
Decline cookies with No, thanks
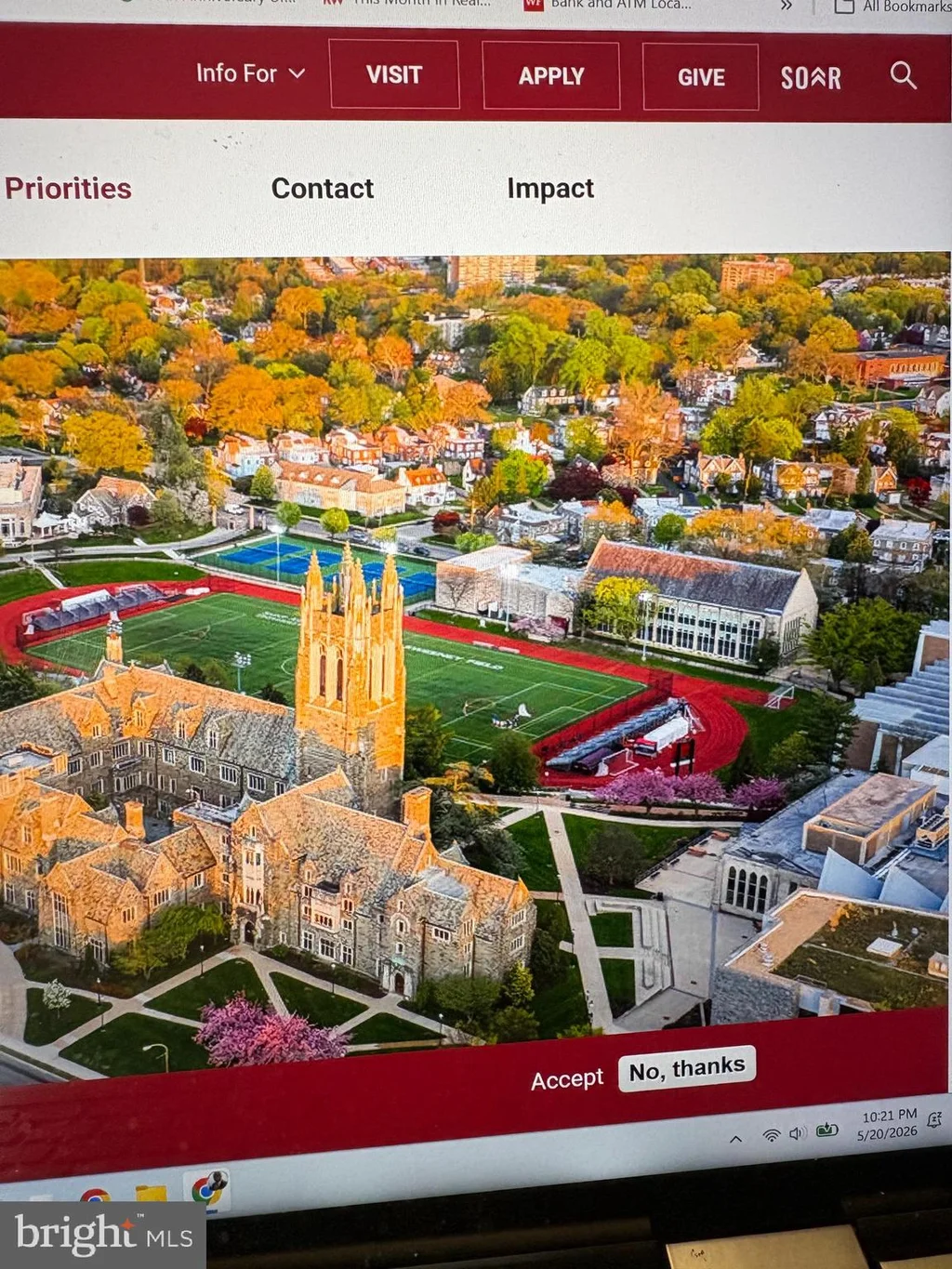coord(687,1068)
